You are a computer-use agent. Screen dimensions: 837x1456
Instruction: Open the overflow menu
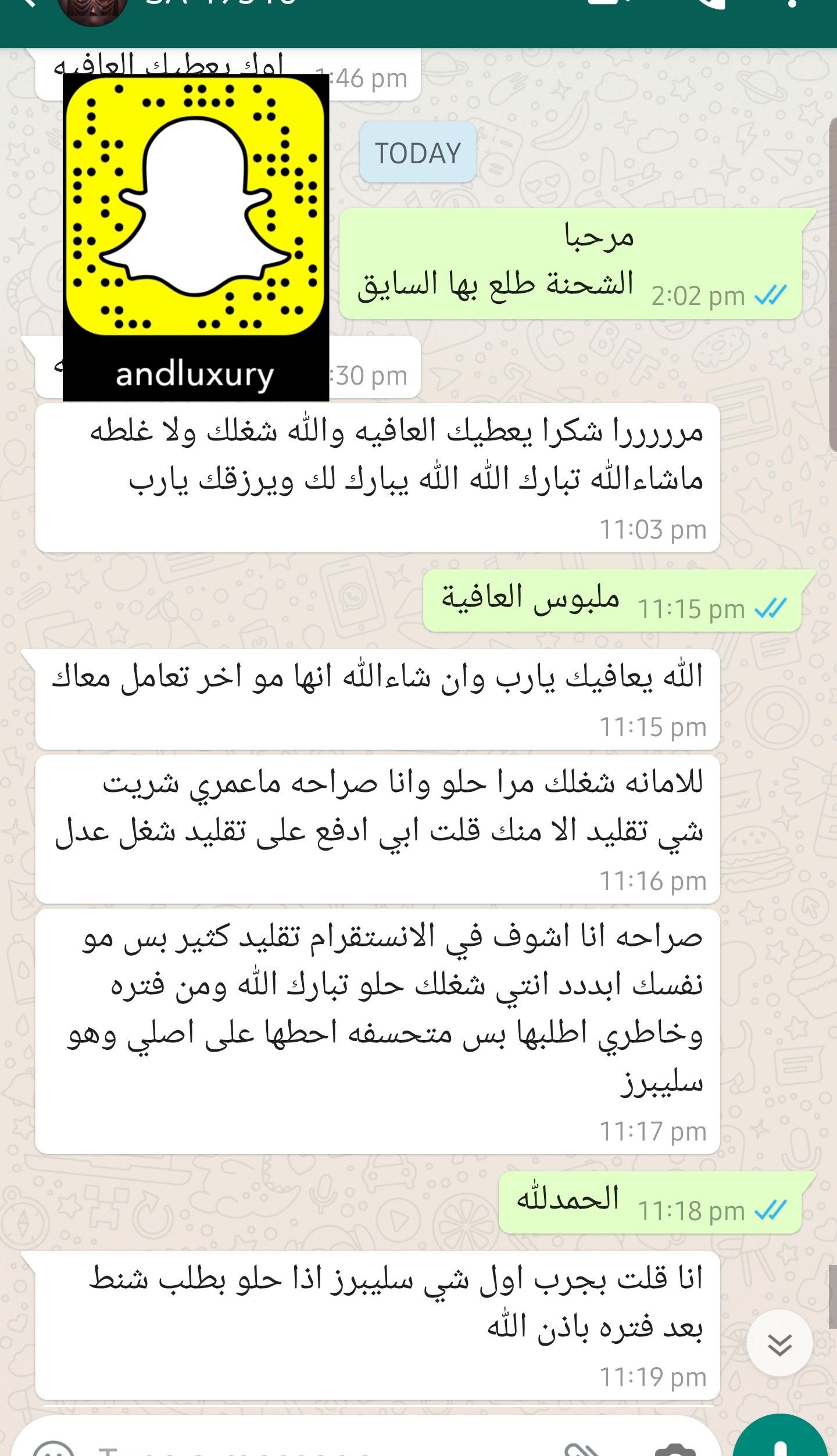coord(792,5)
